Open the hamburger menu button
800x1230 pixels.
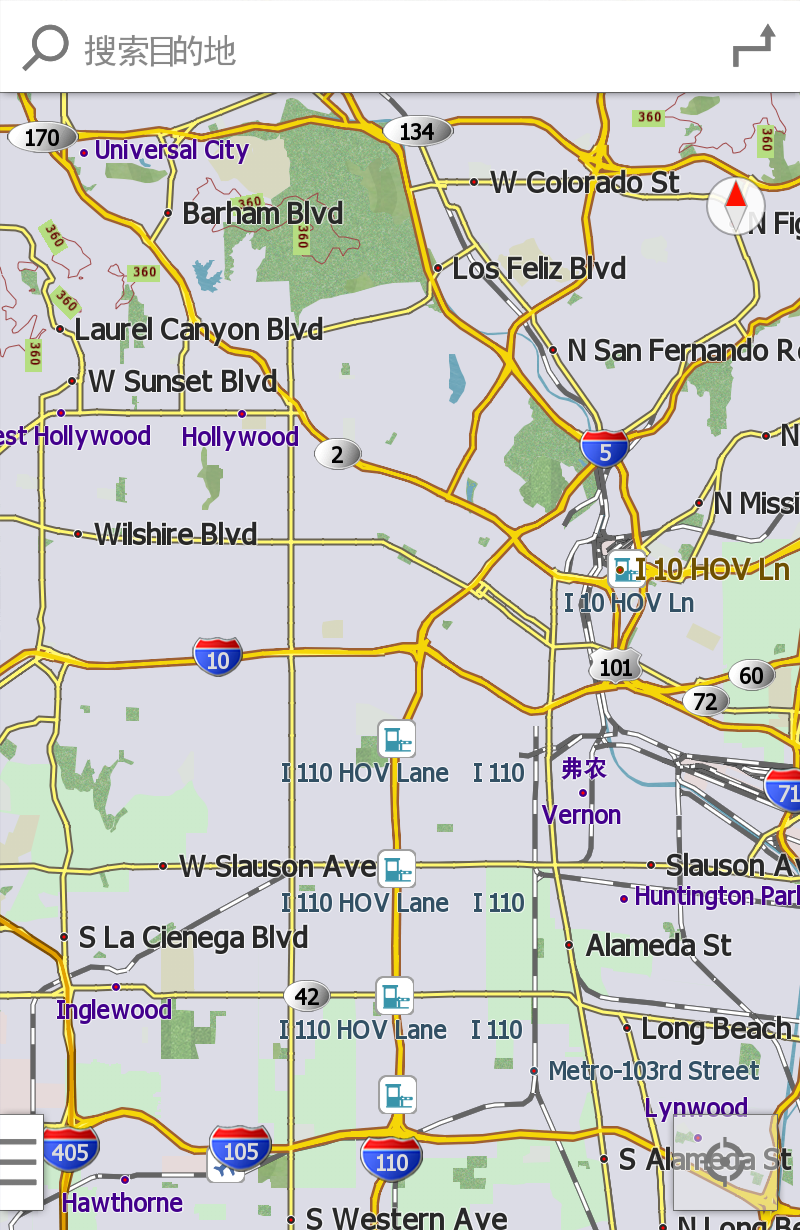[x=20, y=1161]
